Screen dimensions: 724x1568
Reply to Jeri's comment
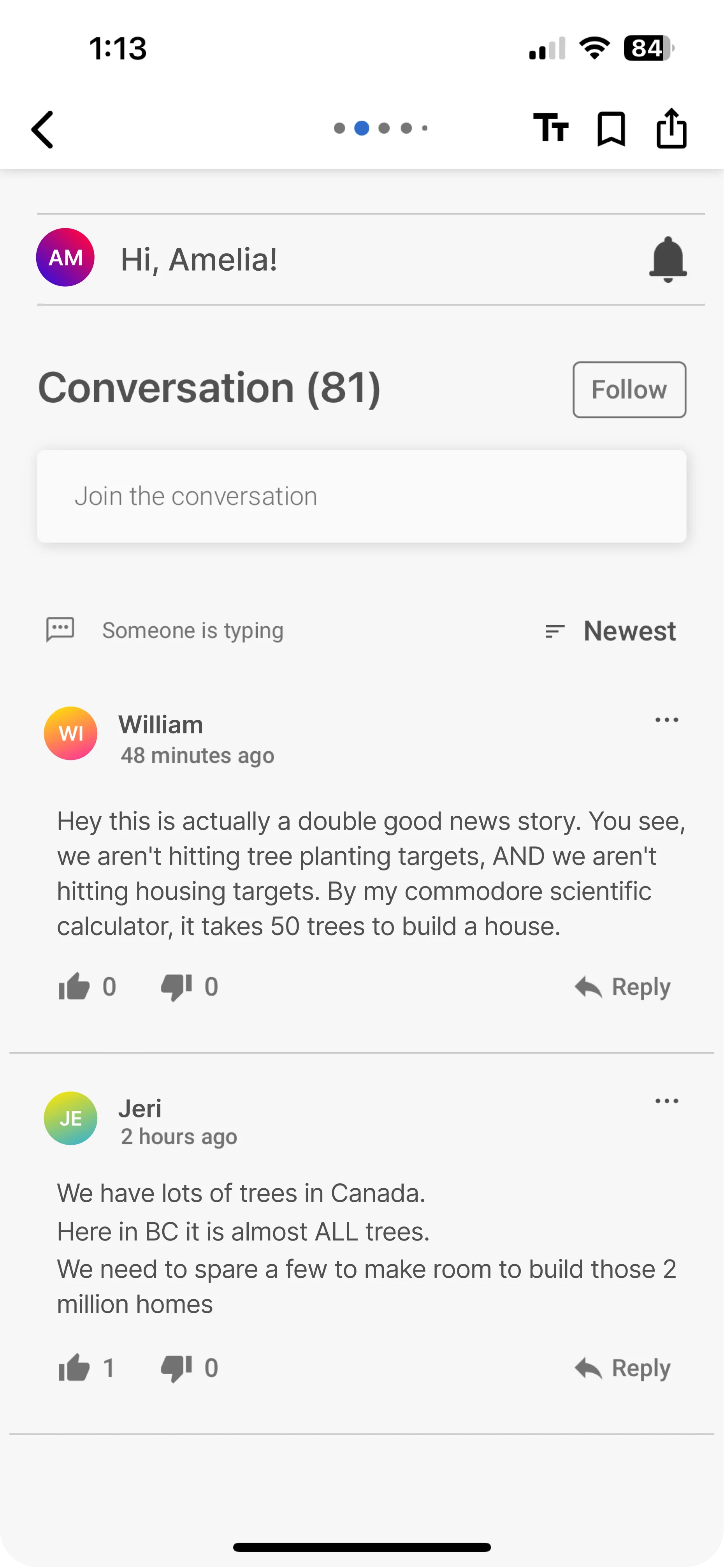pyautogui.click(x=622, y=1368)
